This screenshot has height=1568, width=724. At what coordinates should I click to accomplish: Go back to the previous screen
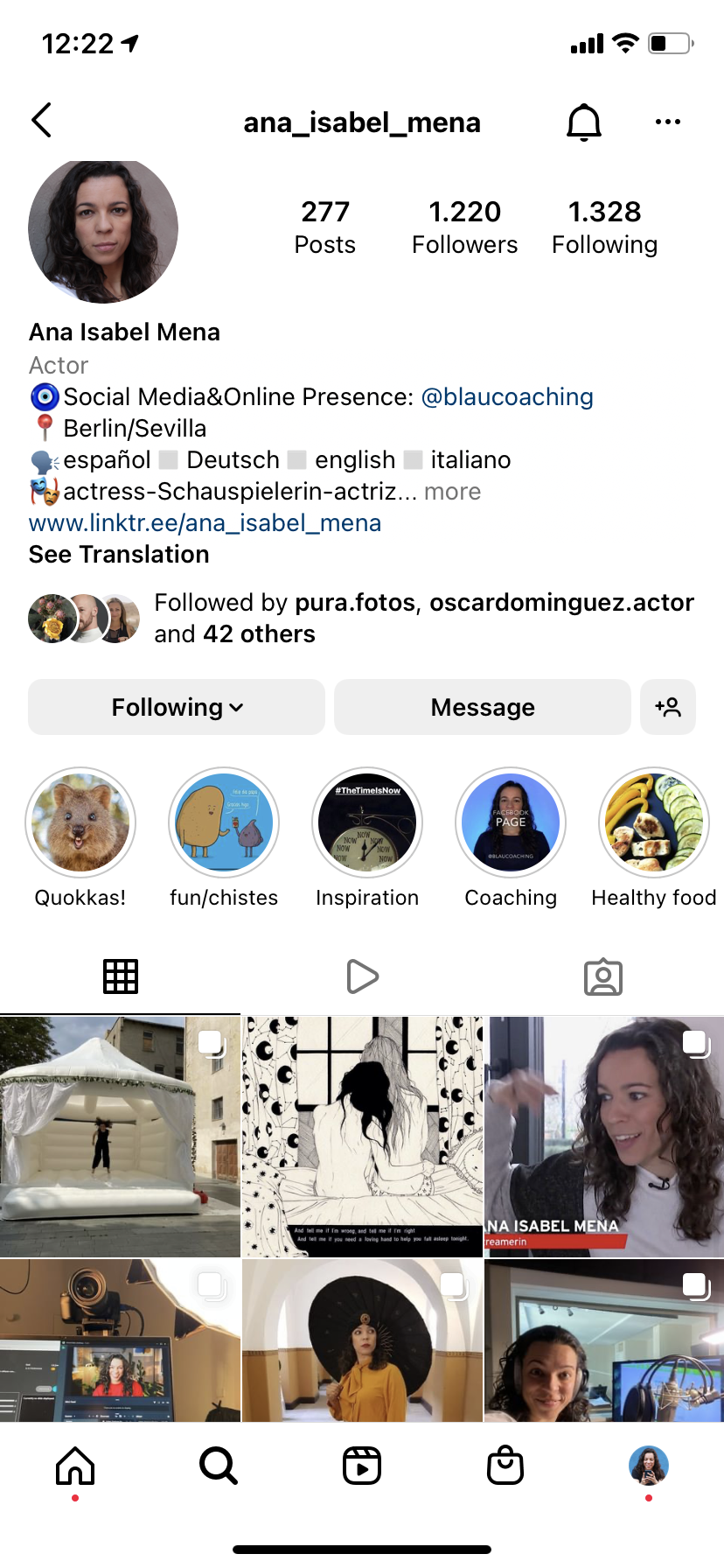[41, 121]
